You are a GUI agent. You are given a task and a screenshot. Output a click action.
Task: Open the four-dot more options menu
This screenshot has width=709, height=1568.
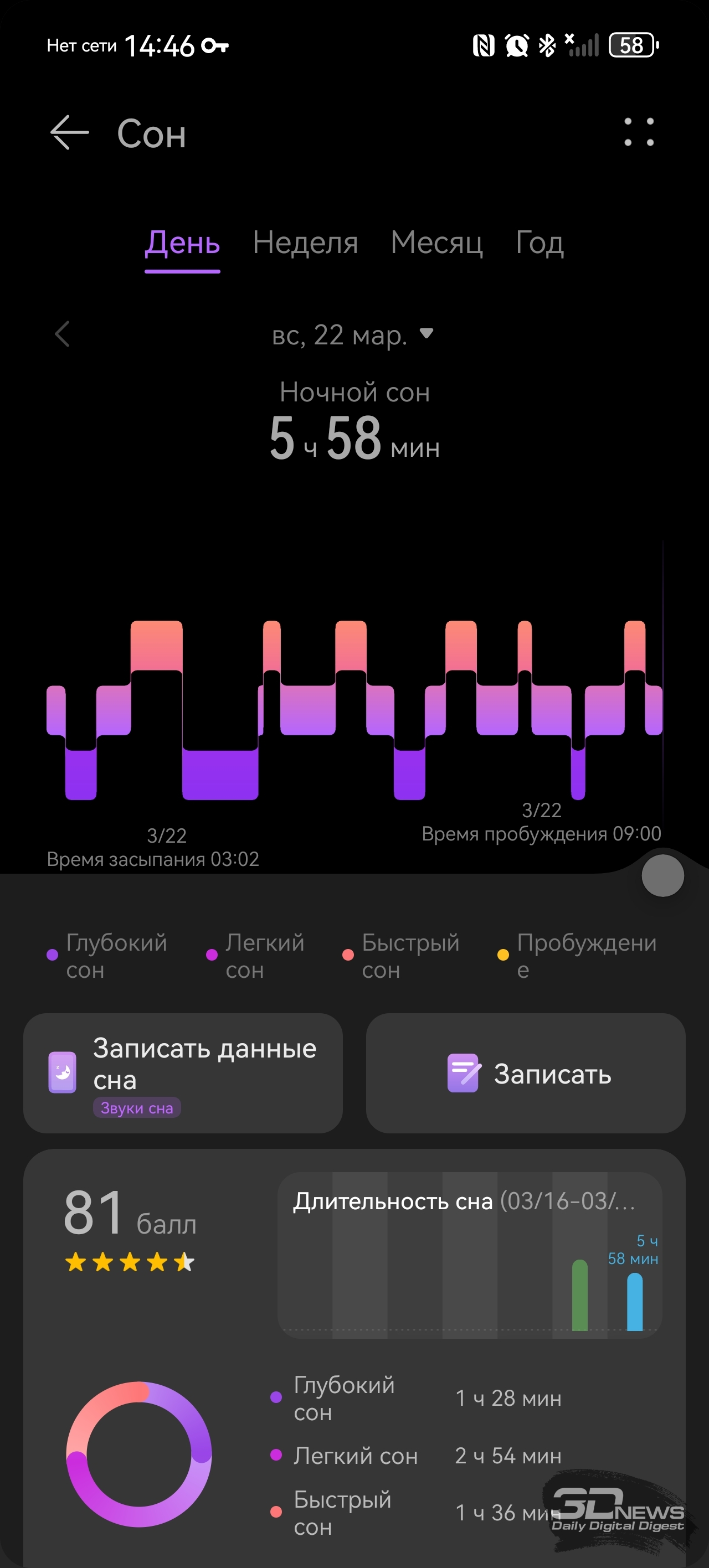638,131
